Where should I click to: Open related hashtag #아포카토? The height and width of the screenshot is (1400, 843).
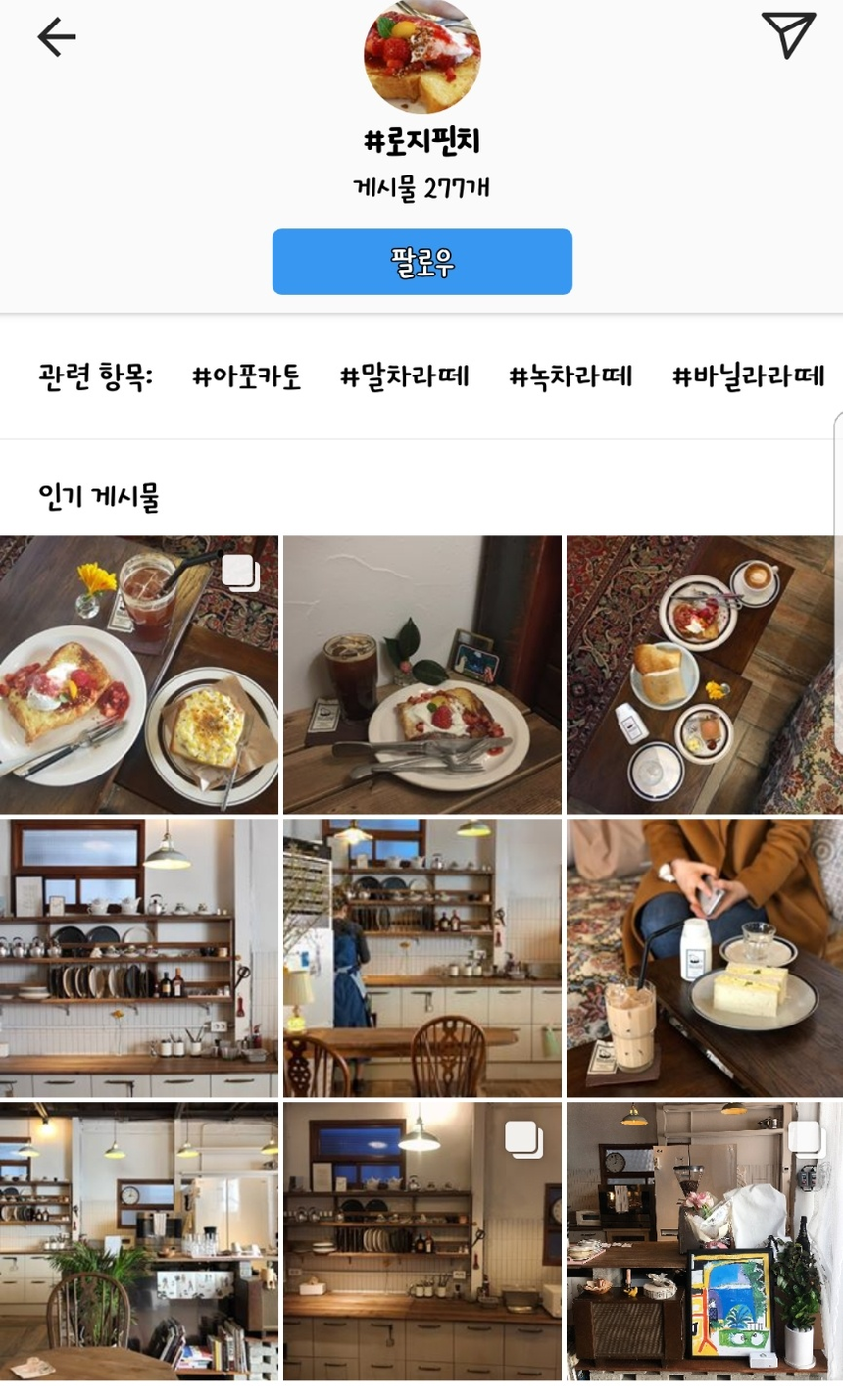246,376
